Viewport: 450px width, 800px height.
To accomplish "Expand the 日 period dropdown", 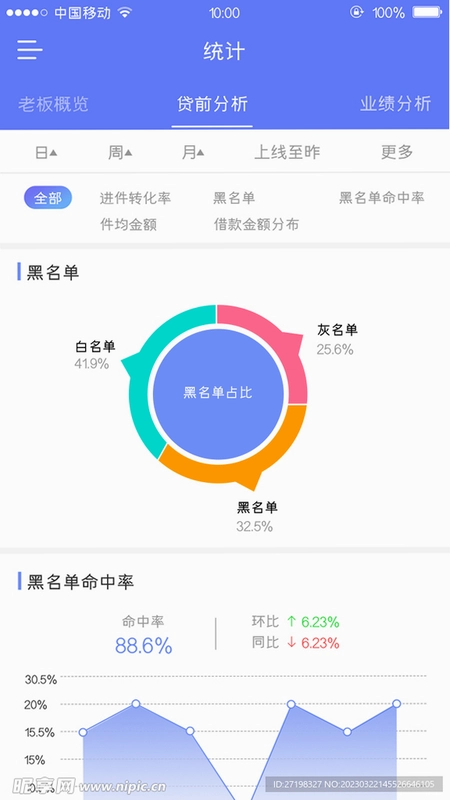I will coord(46,152).
